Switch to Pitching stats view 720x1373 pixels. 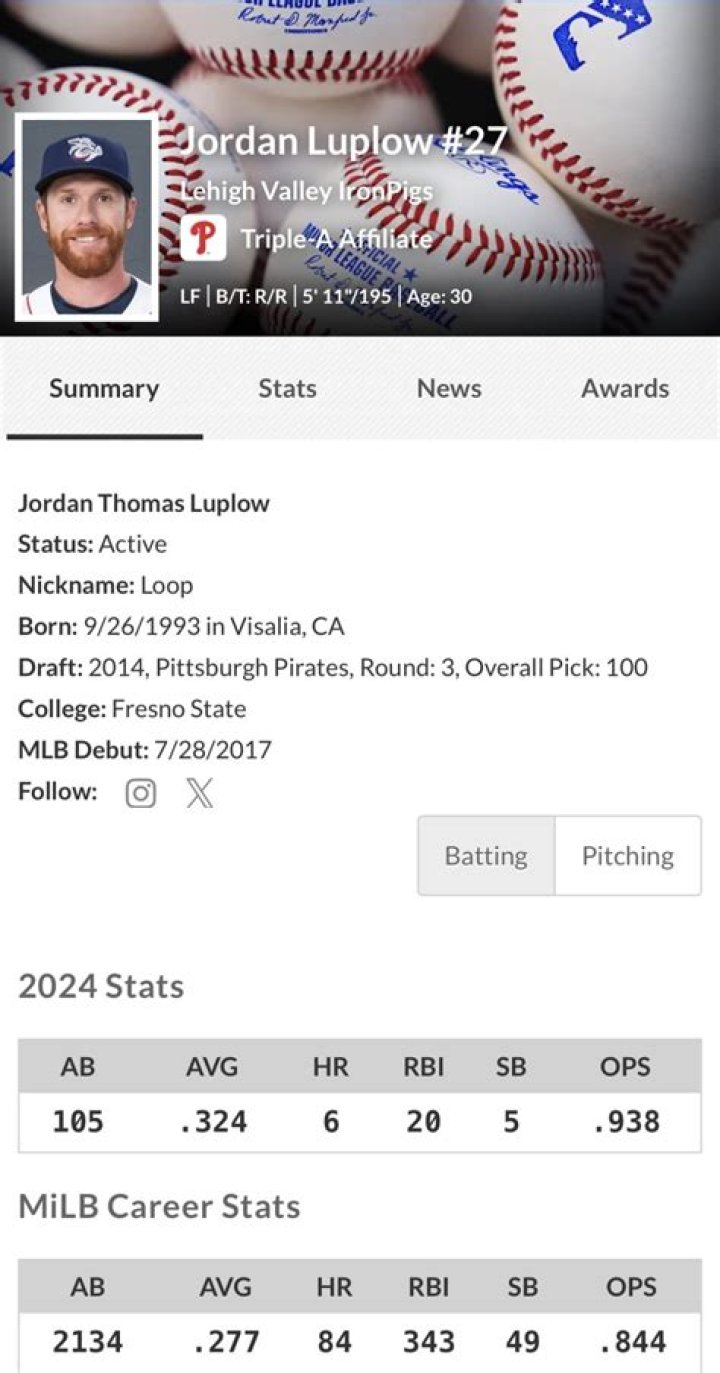pyautogui.click(x=627, y=856)
